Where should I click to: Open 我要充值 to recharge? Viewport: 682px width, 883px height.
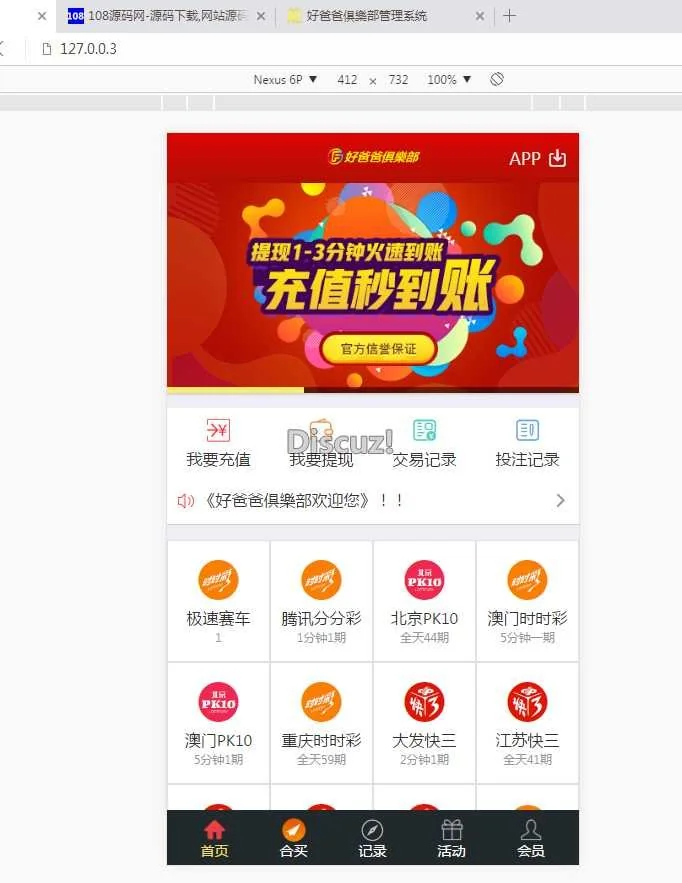pyautogui.click(x=218, y=444)
